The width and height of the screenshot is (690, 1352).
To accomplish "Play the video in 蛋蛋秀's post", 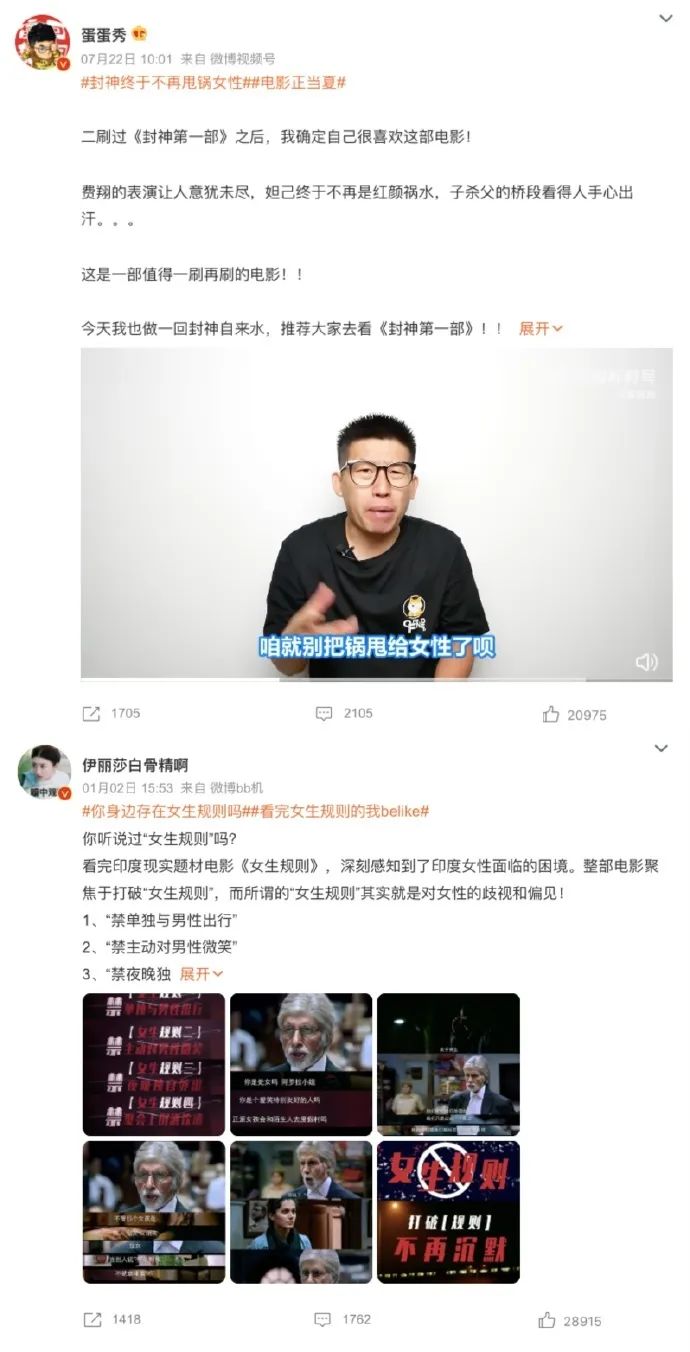I will [x=376, y=513].
